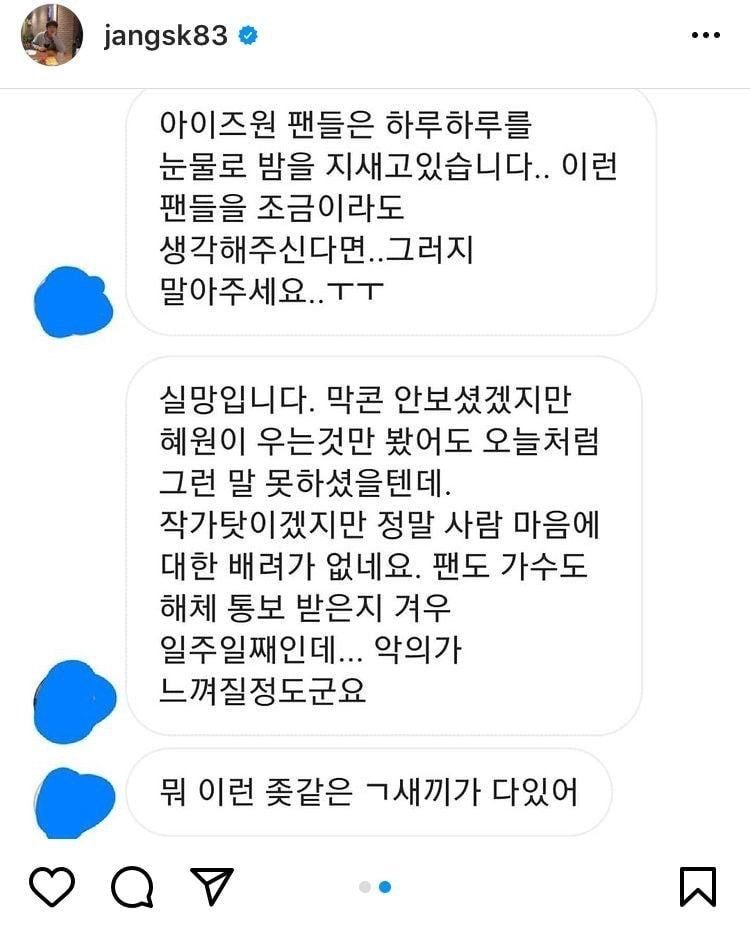
Task: Open the posted screenshot image
Action: 375,460
